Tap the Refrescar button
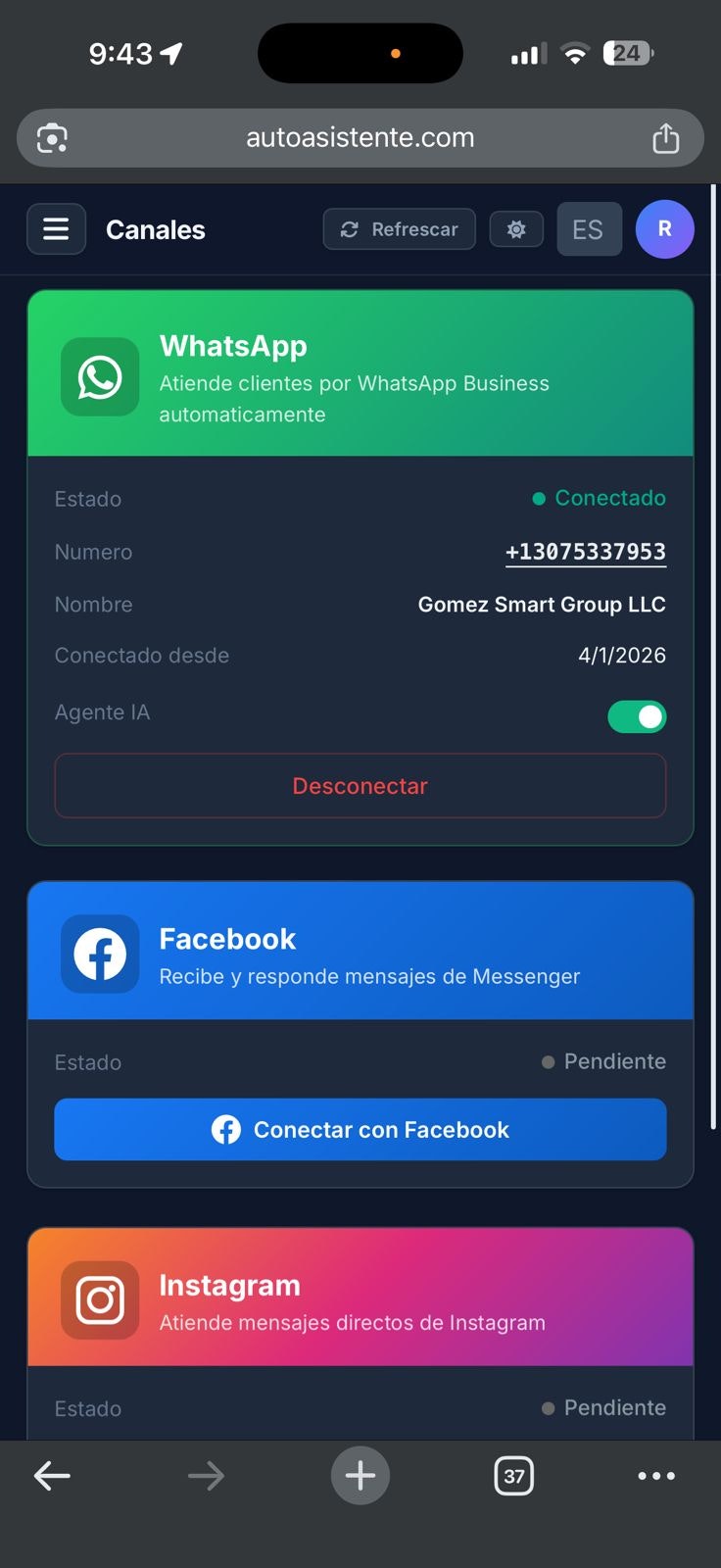721x1568 pixels. coord(399,229)
